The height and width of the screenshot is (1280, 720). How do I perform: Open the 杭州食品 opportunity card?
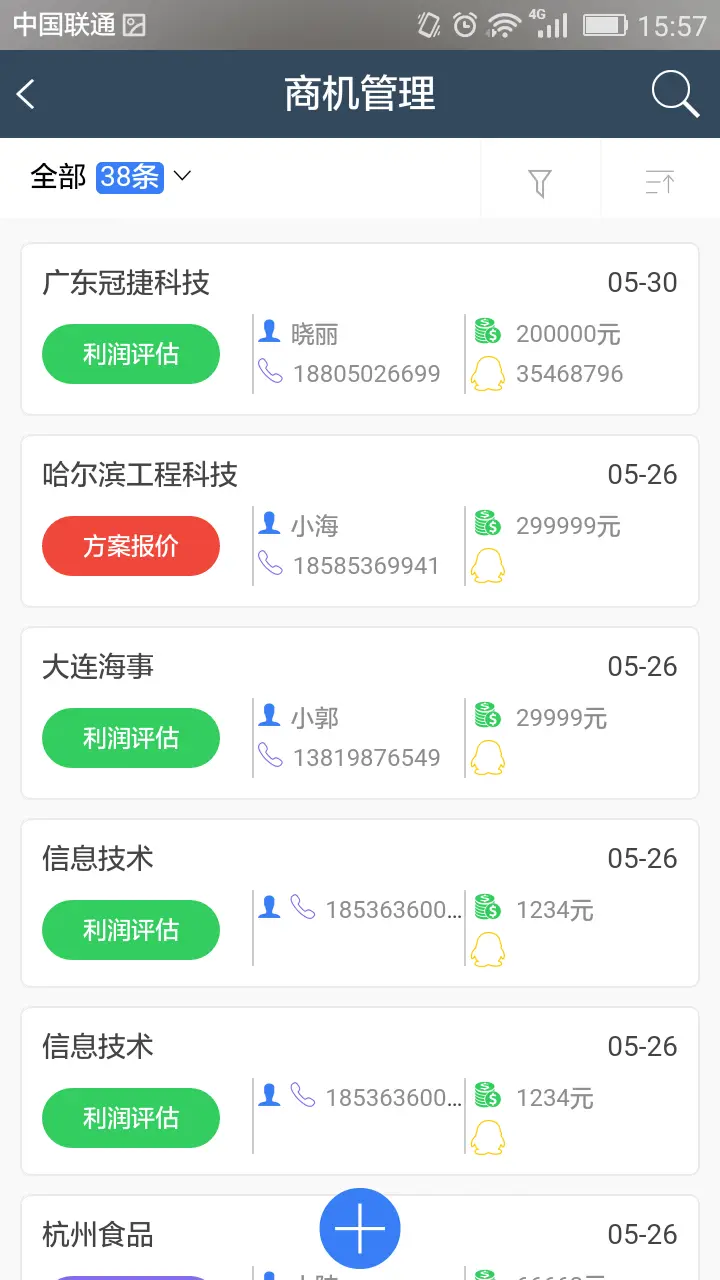coord(360,1238)
